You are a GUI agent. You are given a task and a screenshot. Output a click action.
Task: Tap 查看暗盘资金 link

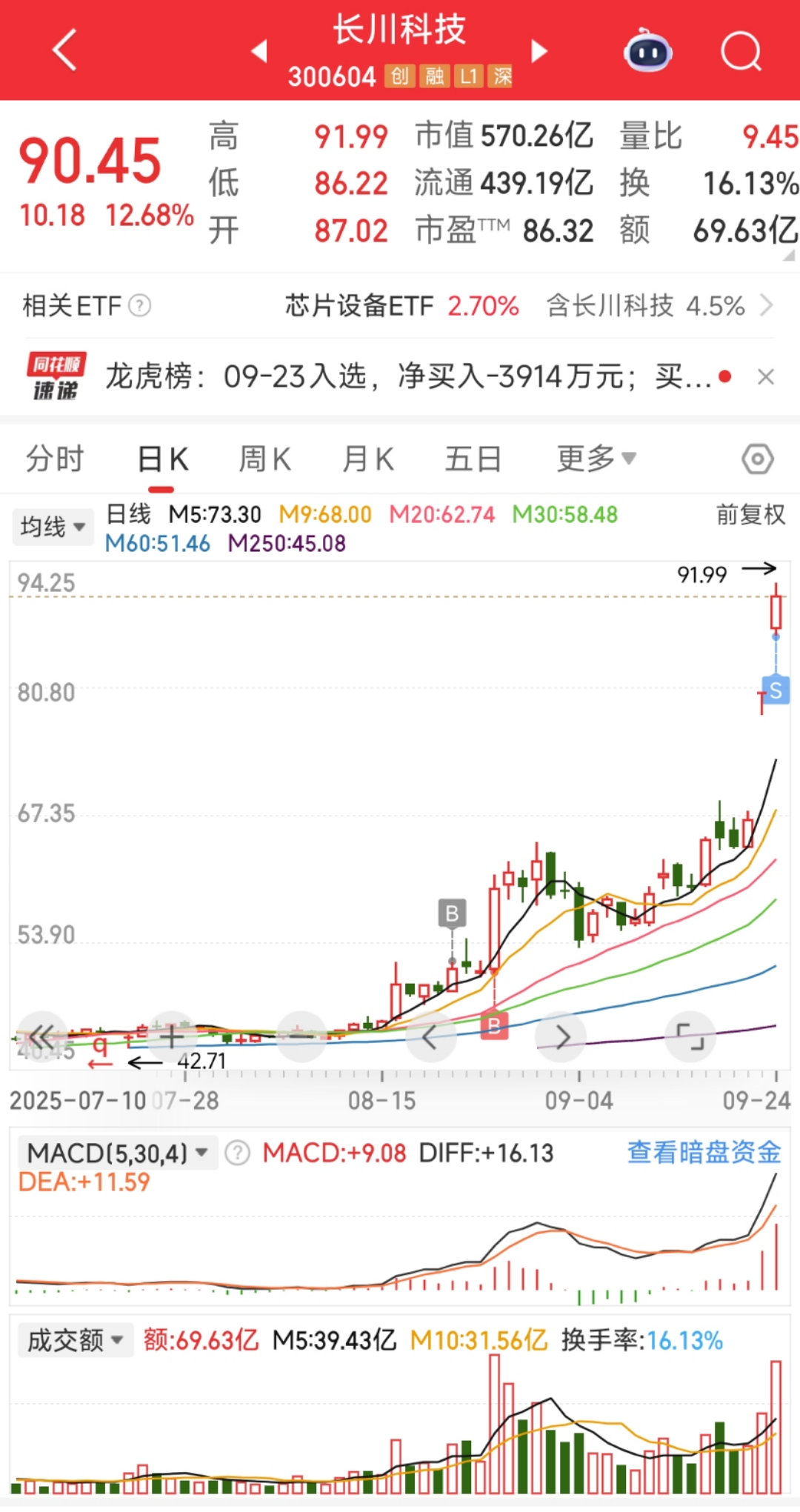pos(704,1153)
